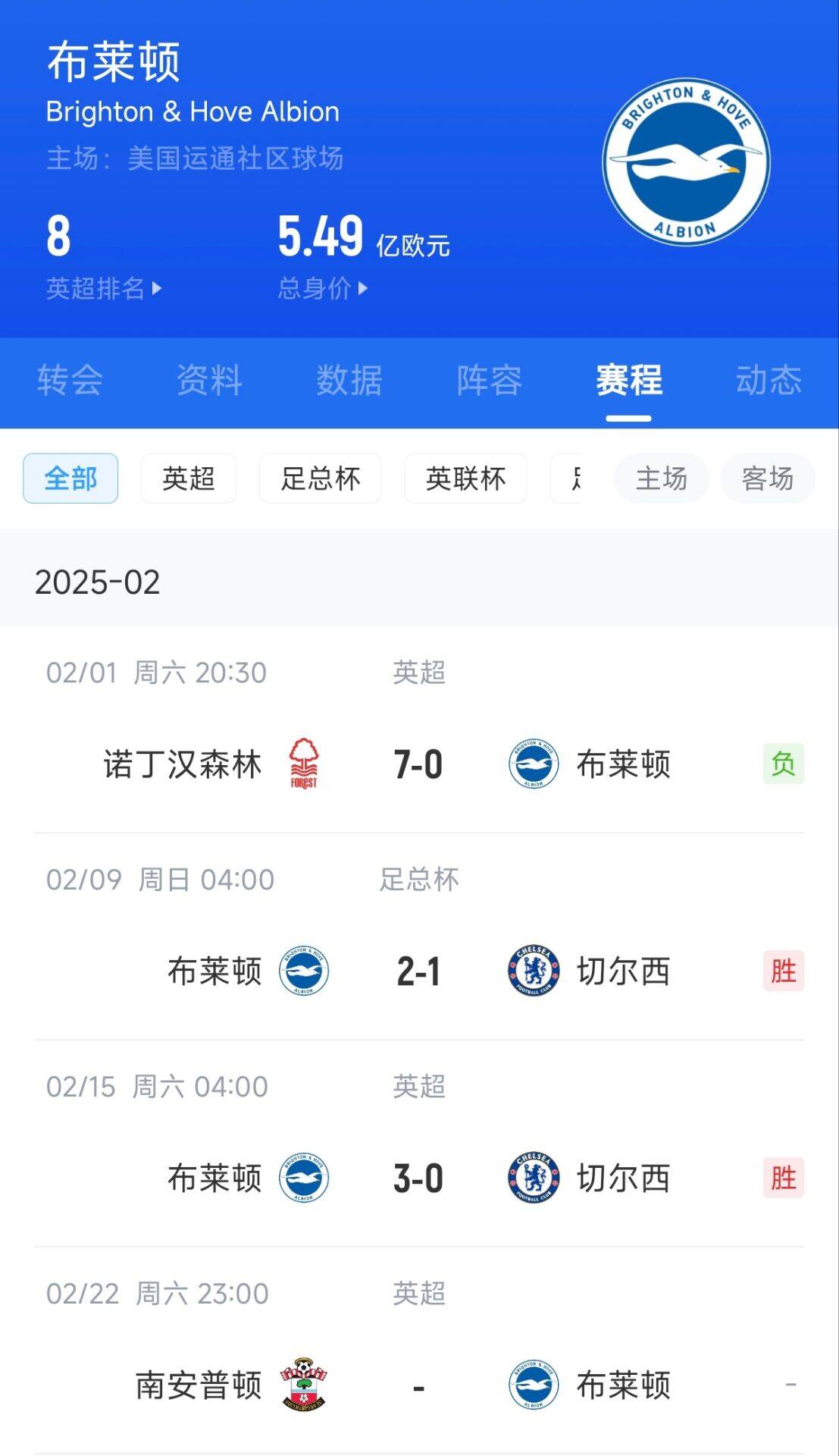This screenshot has width=839, height=1456.
Task: Switch to the 动态 tab
Action: (x=769, y=380)
